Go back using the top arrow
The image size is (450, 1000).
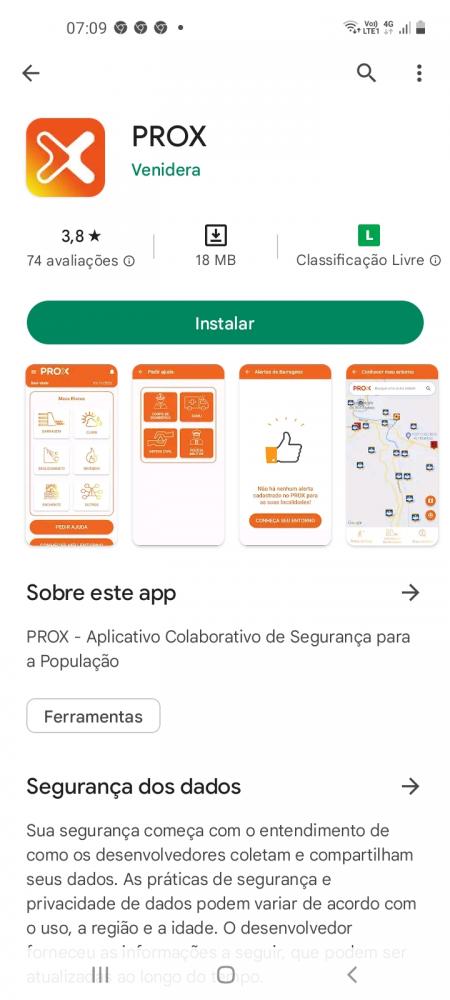[31, 73]
